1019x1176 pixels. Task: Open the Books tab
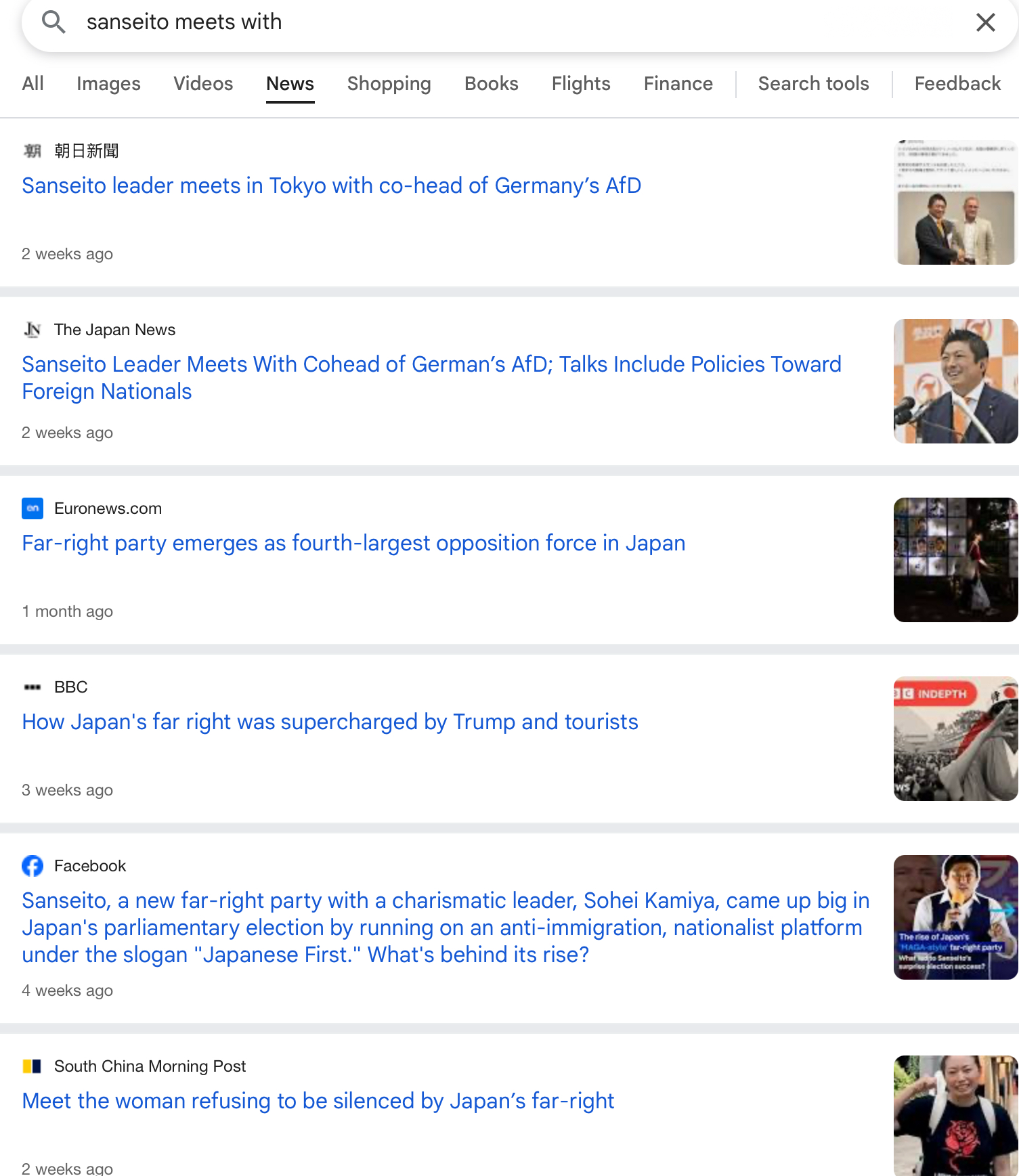(491, 83)
